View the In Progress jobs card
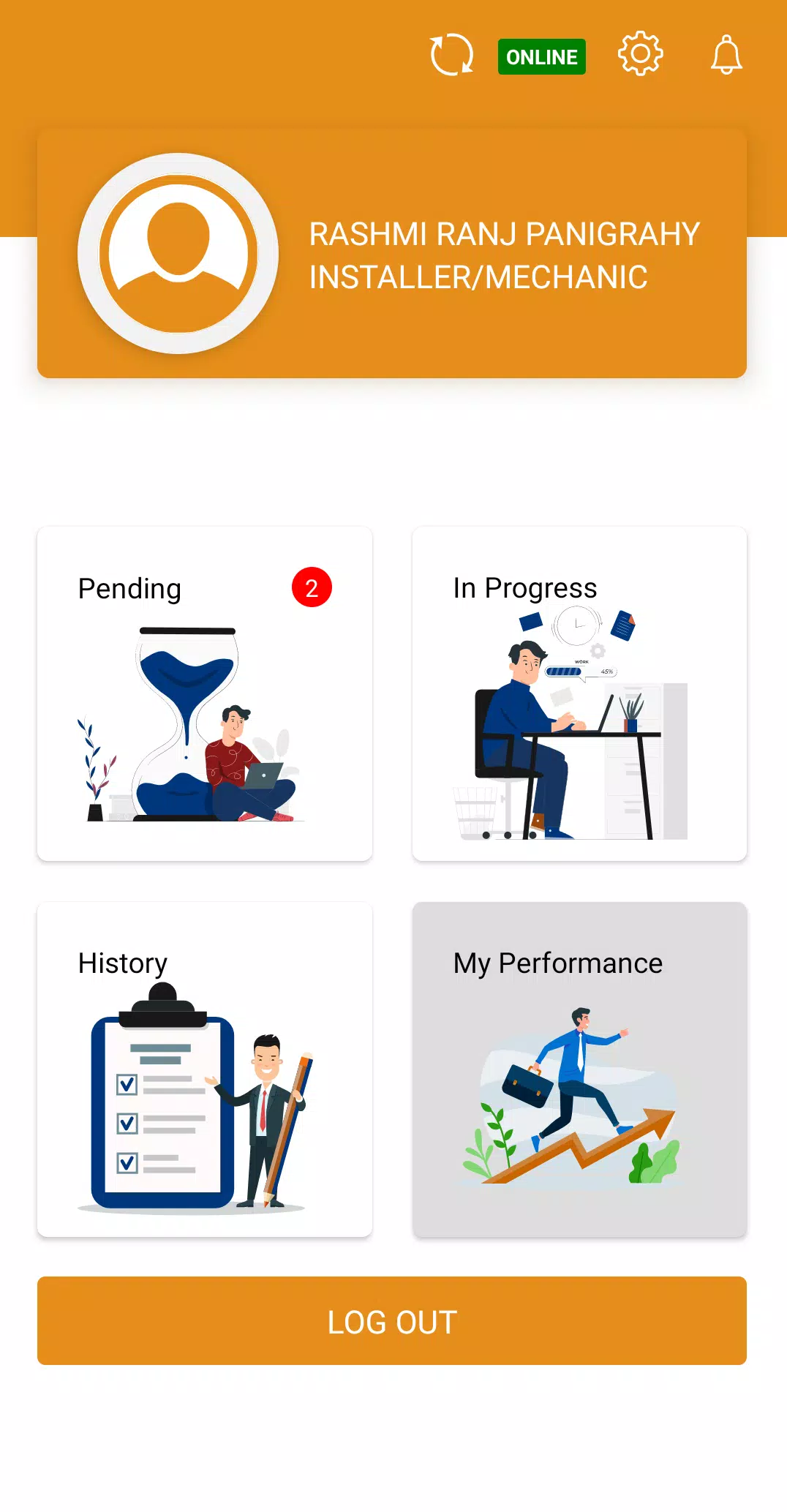This screenshot has height=1512, width=787. coord(579,693)
